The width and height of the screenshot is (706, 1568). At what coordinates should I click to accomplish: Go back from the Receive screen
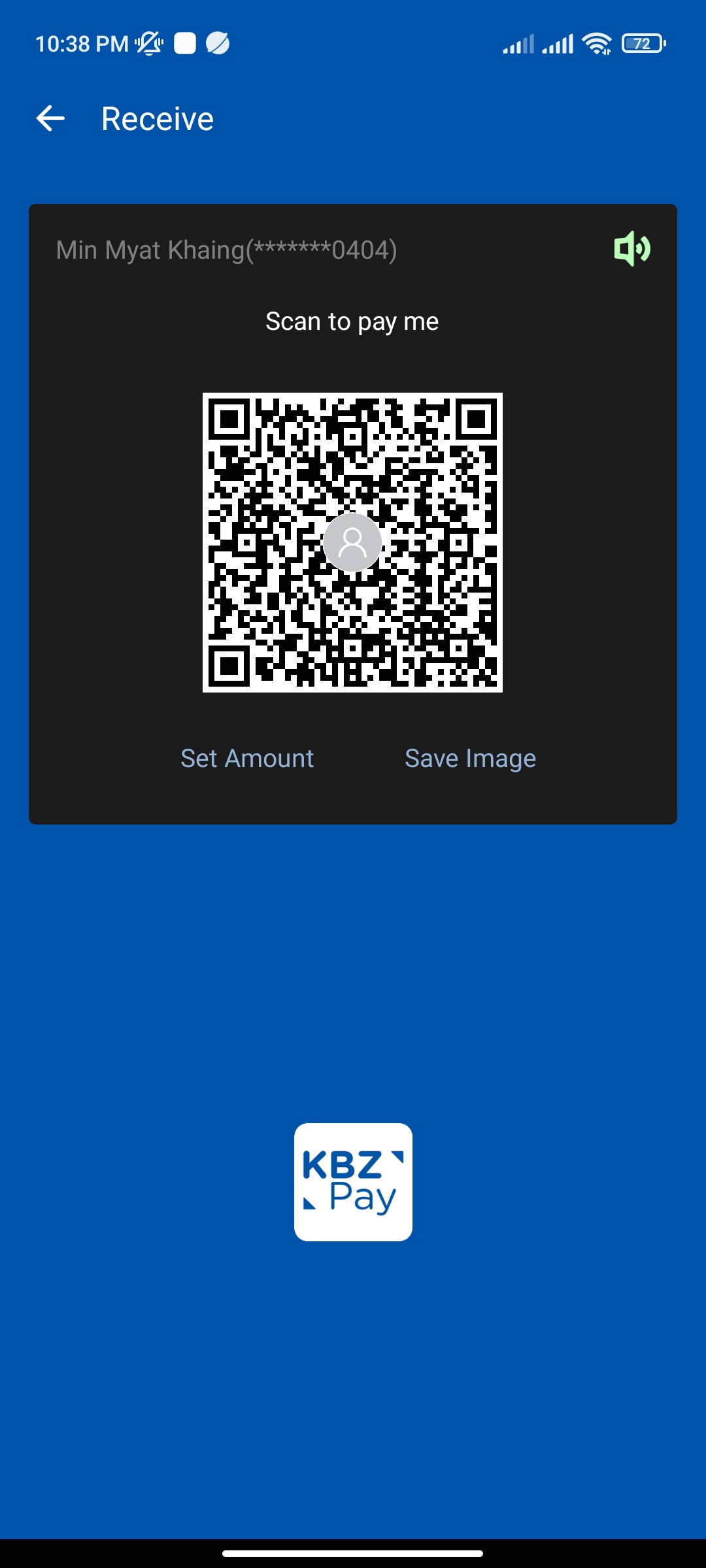pos(50,118)
